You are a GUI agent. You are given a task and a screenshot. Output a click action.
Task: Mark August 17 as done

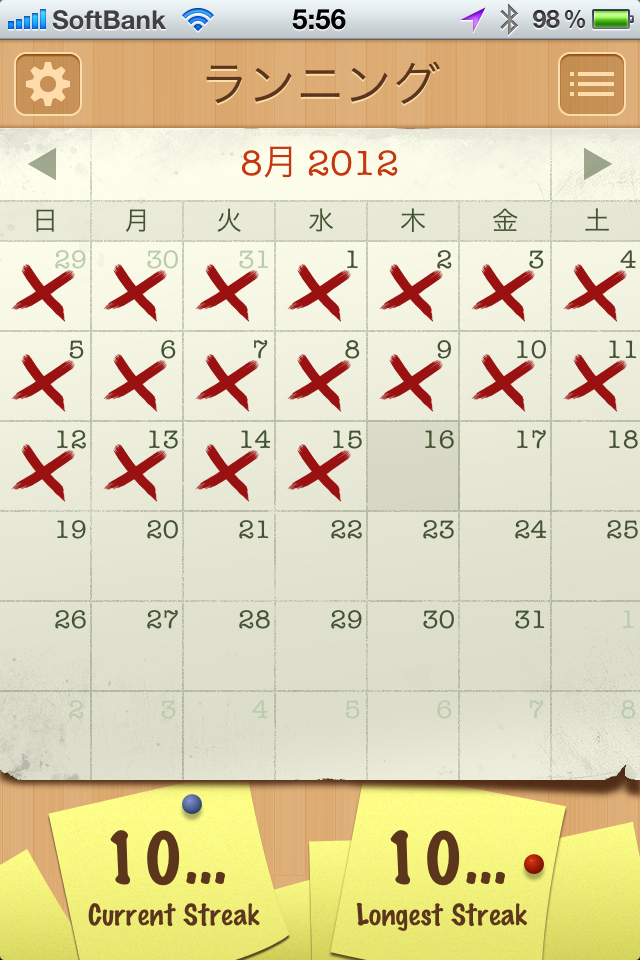[x=505, y=466]
